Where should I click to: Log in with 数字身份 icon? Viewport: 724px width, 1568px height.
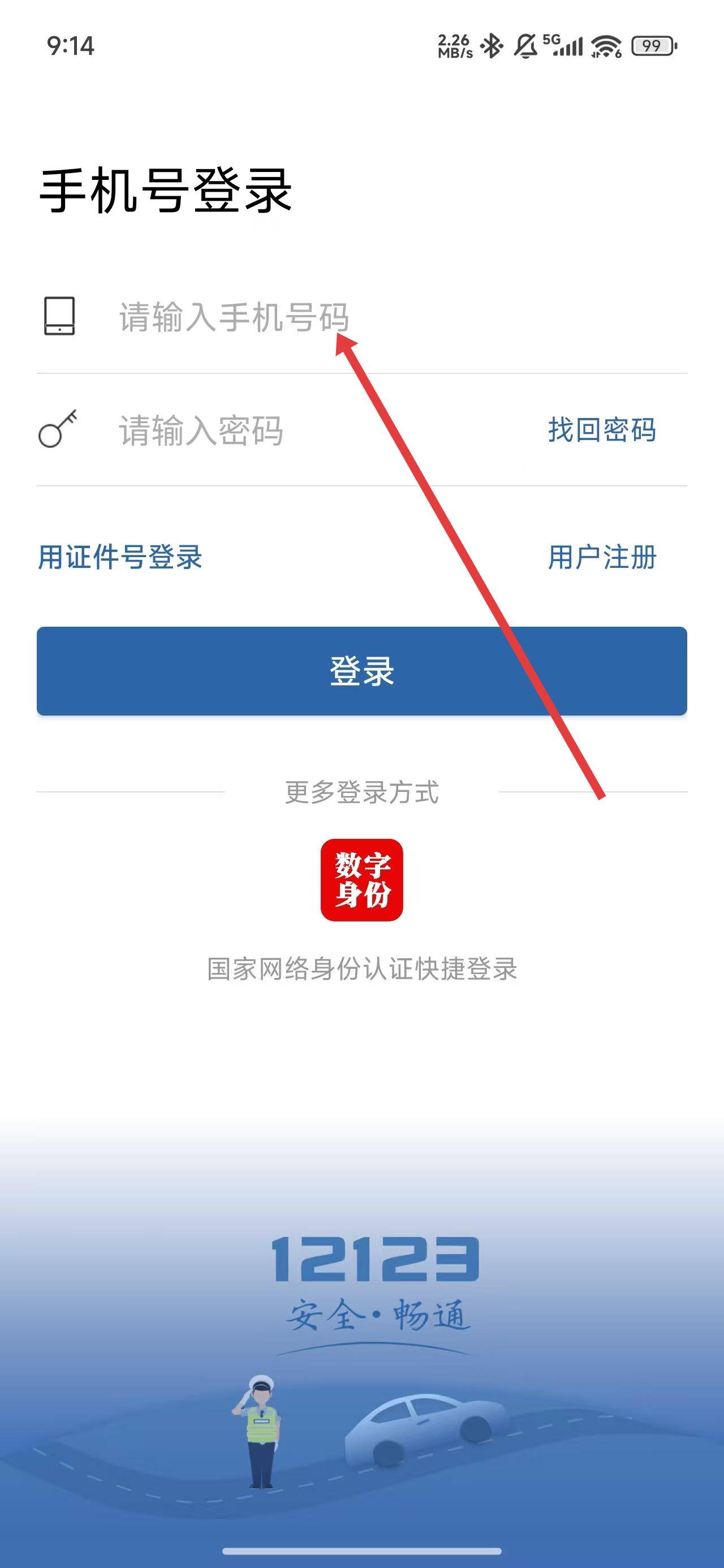pos(361,880)
